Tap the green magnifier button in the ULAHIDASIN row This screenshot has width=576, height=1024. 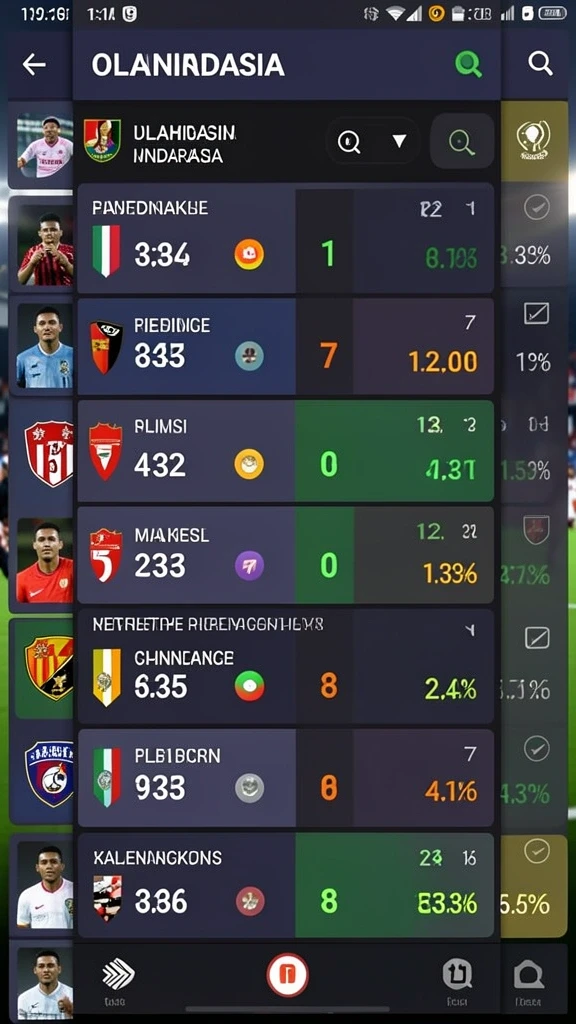(462, 141)
